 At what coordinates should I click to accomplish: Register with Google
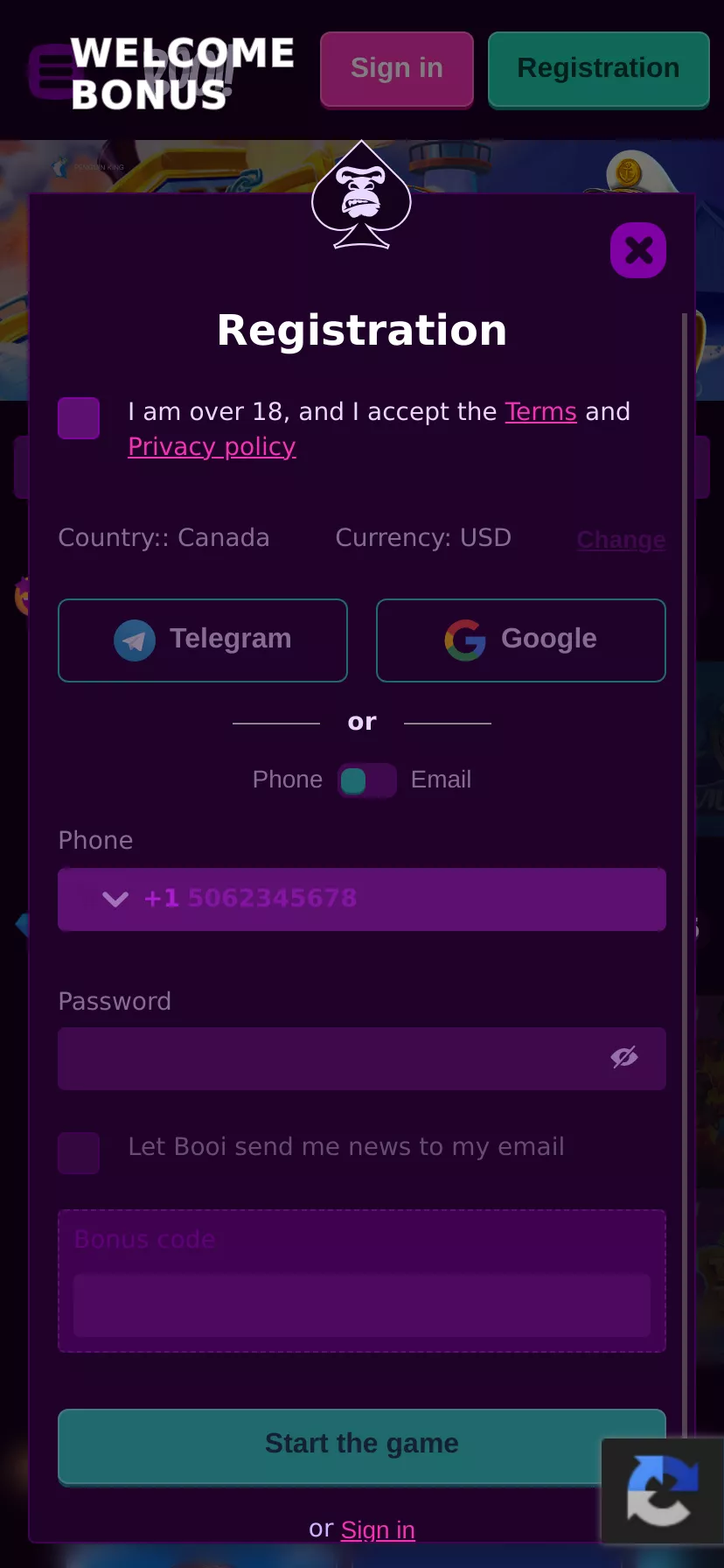pos(521,640)
